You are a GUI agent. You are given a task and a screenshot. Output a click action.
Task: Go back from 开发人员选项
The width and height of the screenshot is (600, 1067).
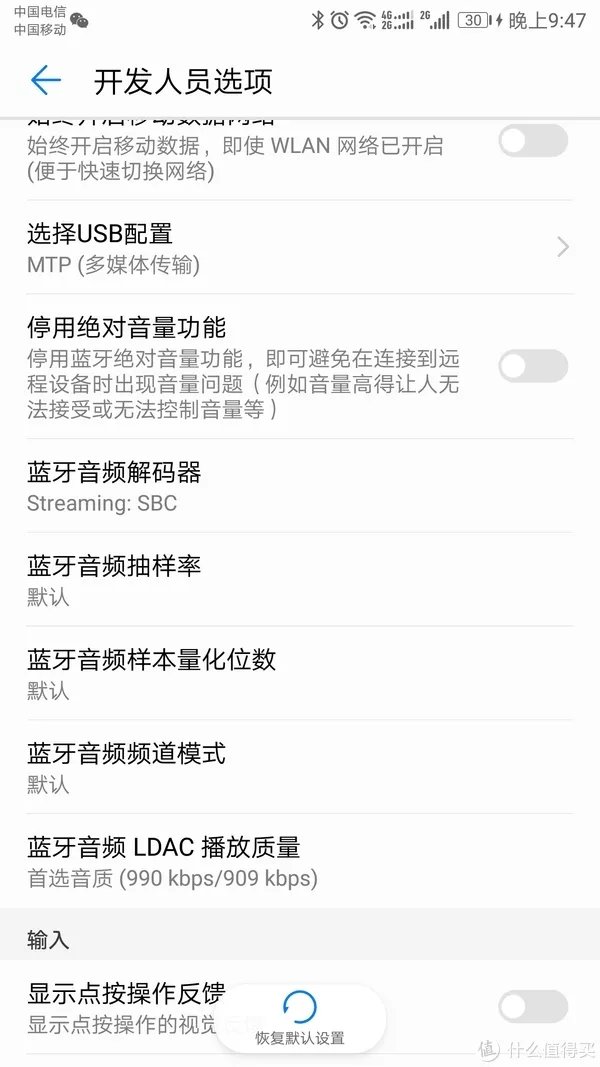coord(46,81)
